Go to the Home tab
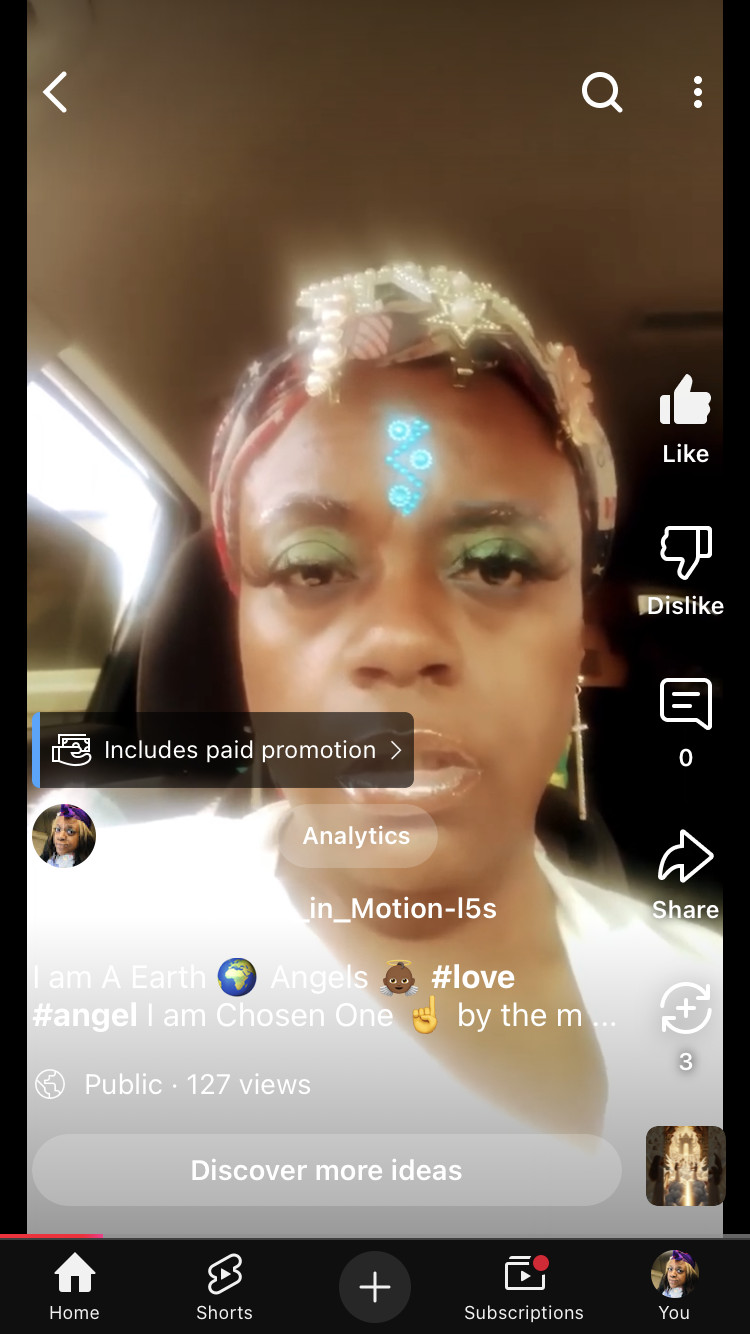This screenshot has width=750, height=1334. tap(74, 1288)
